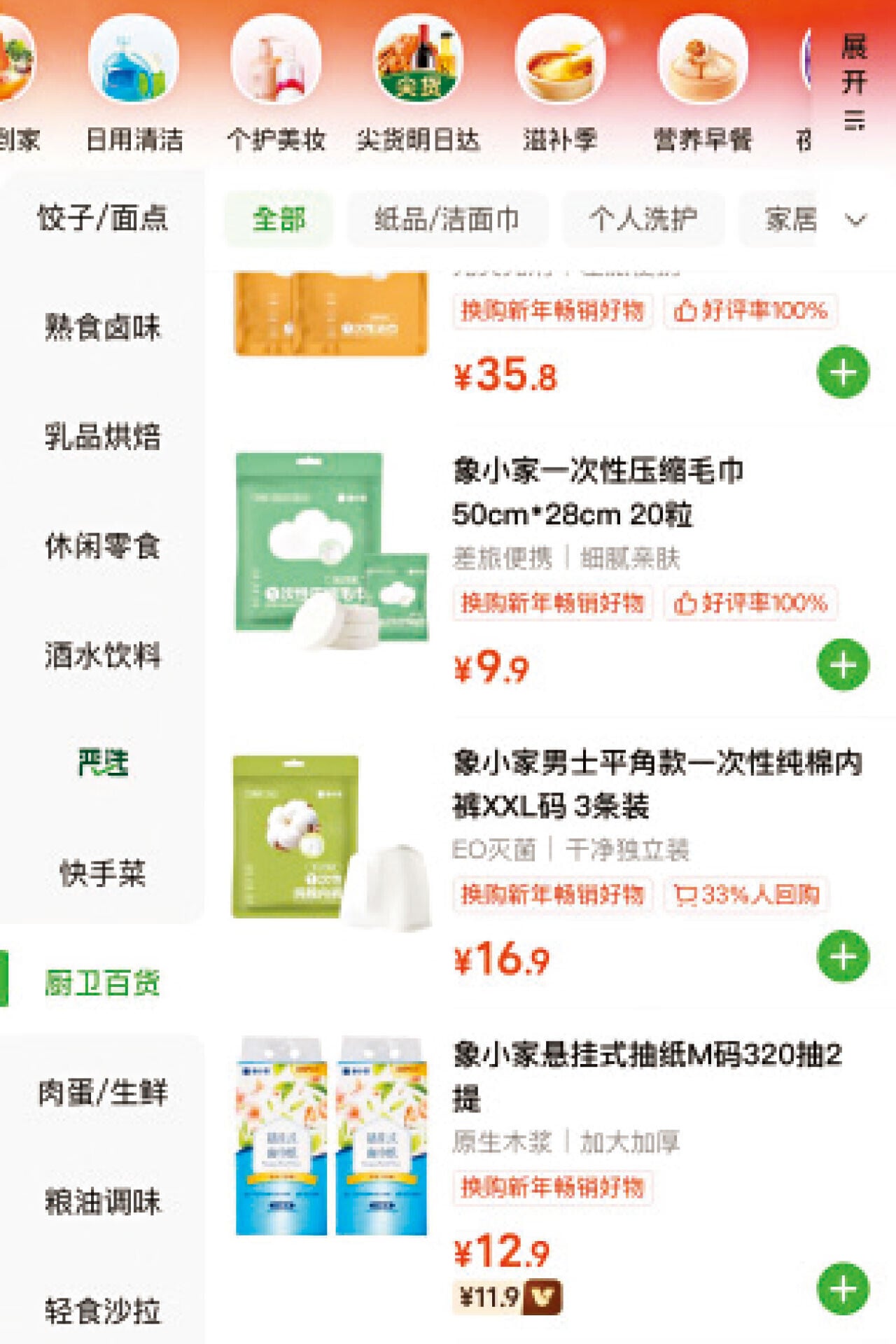Switch to 休闲零食 in the sidebar

point(102,545)
